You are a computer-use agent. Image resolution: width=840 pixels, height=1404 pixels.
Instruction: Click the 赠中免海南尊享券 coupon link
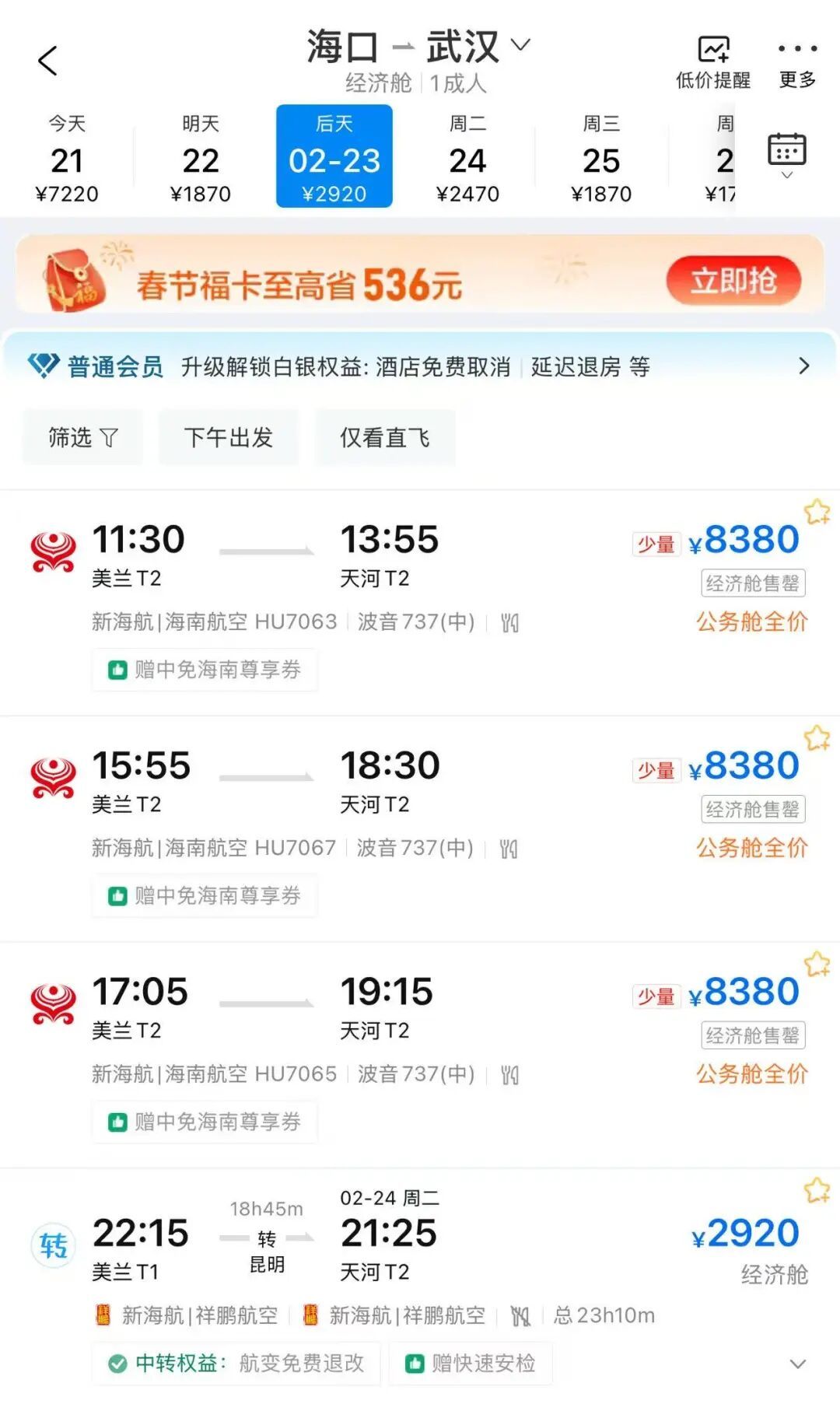point(205,670)
